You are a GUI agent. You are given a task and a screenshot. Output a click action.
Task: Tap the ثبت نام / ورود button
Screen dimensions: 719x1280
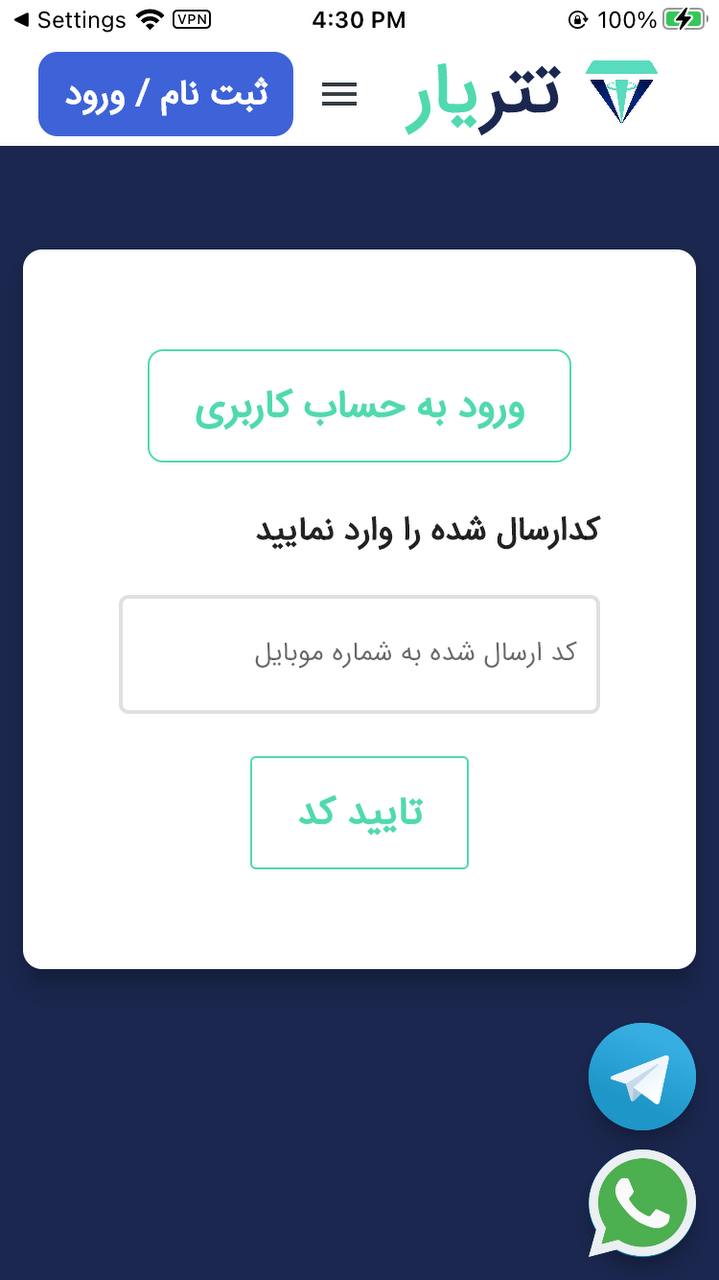pyautogui.click(x=166, y=94)
